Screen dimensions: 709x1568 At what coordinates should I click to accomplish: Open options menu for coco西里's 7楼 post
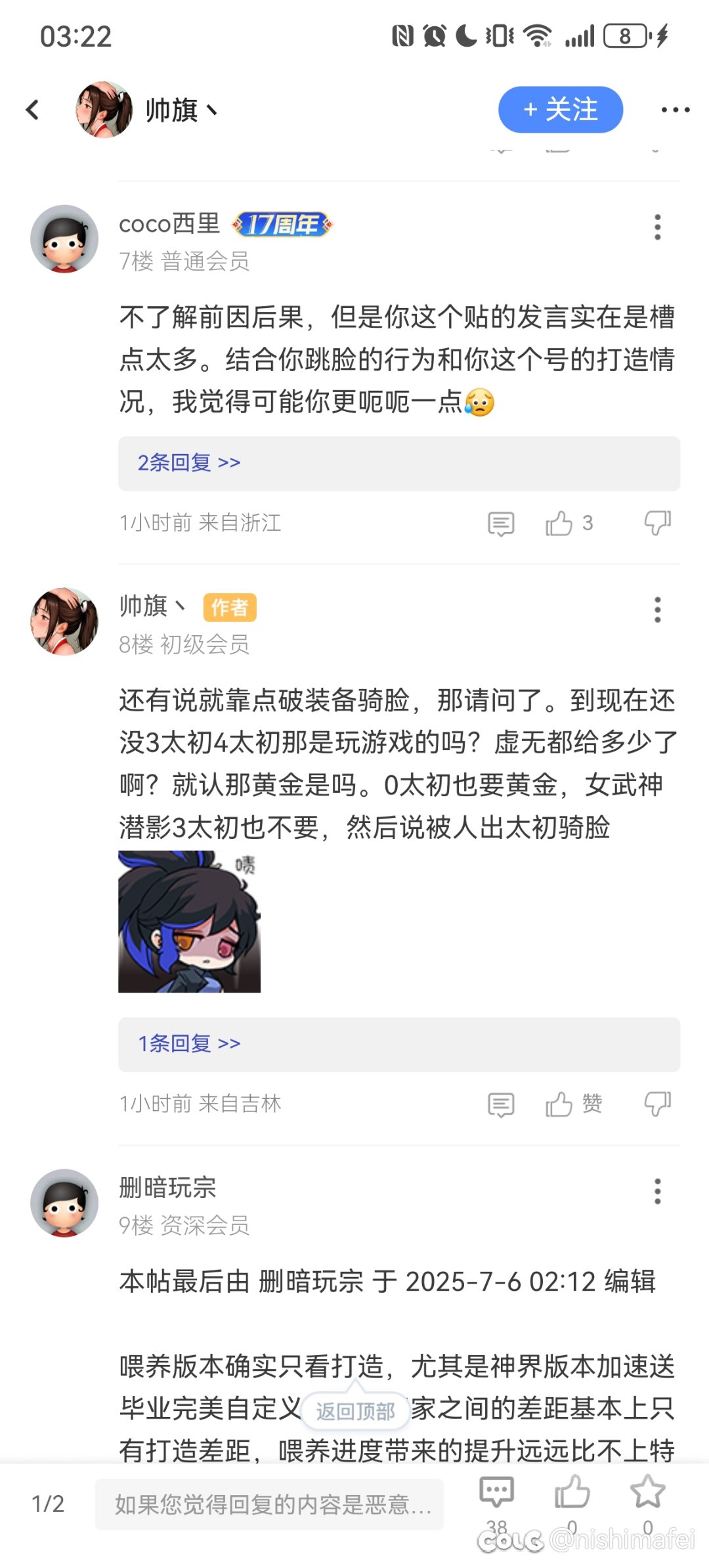(657, 227)
